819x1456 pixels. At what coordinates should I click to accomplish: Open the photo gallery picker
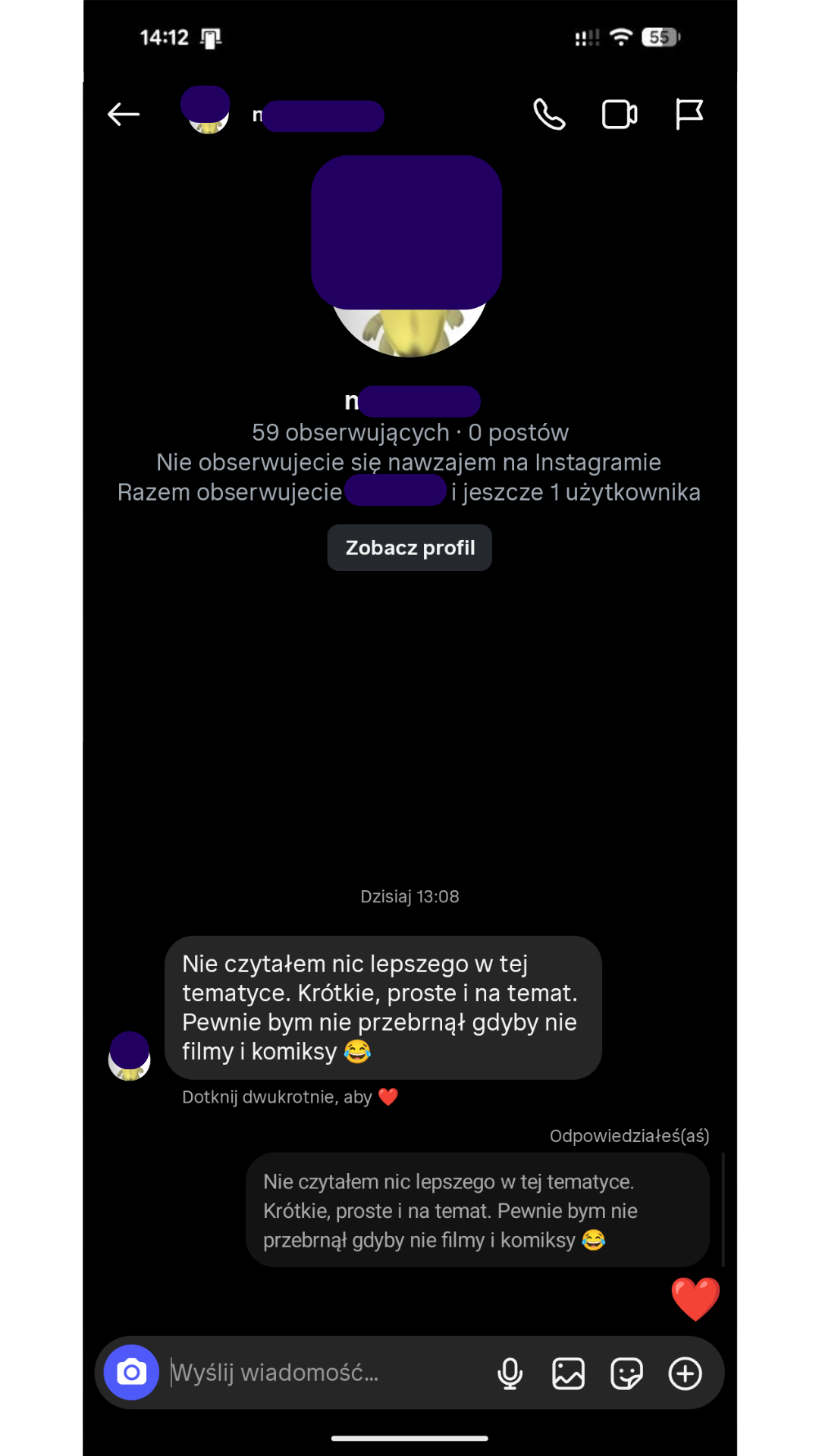point(568,1373)
